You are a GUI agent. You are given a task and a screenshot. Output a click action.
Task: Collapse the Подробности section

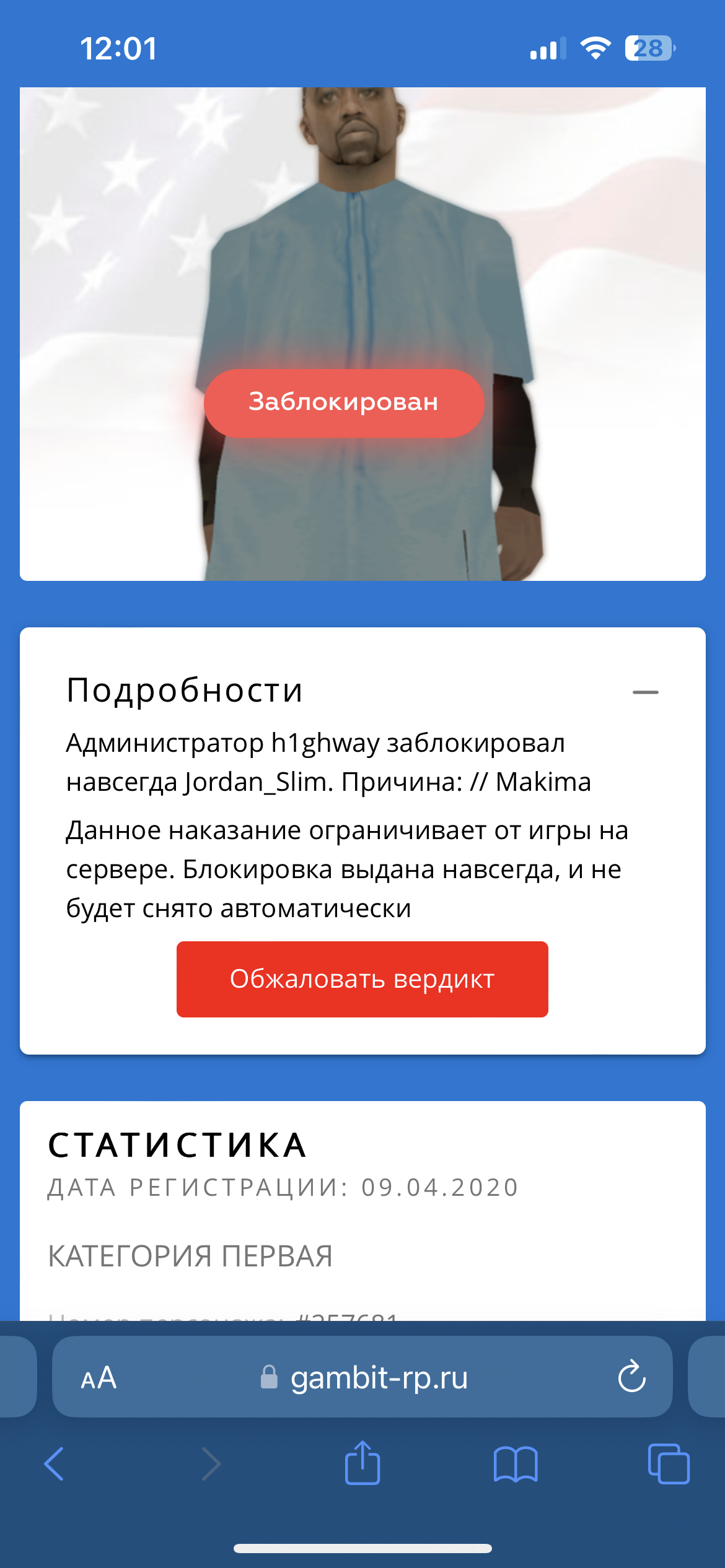(x=645, y=692)
